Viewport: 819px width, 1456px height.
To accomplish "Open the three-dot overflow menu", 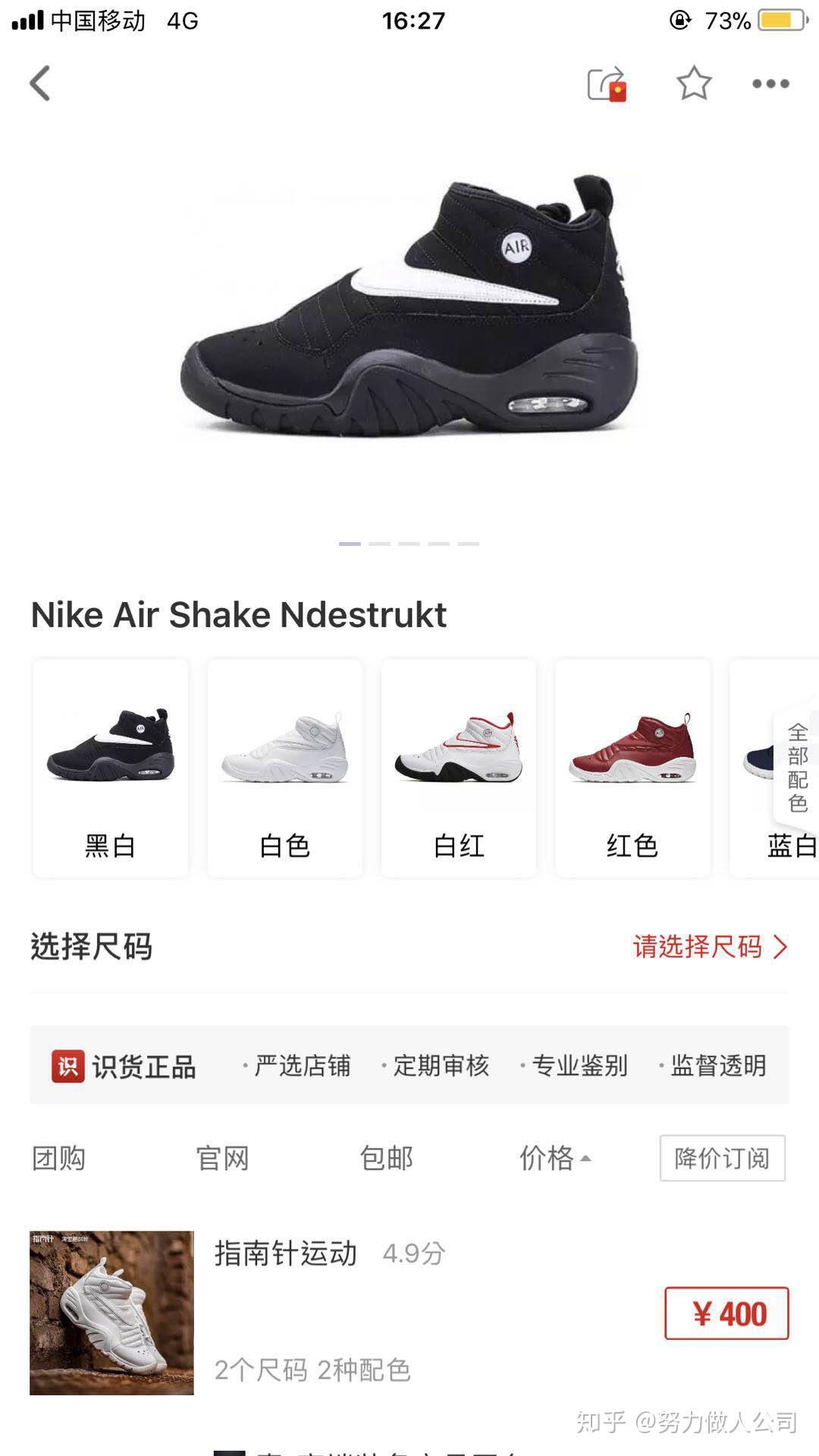I will coord(770,83).
